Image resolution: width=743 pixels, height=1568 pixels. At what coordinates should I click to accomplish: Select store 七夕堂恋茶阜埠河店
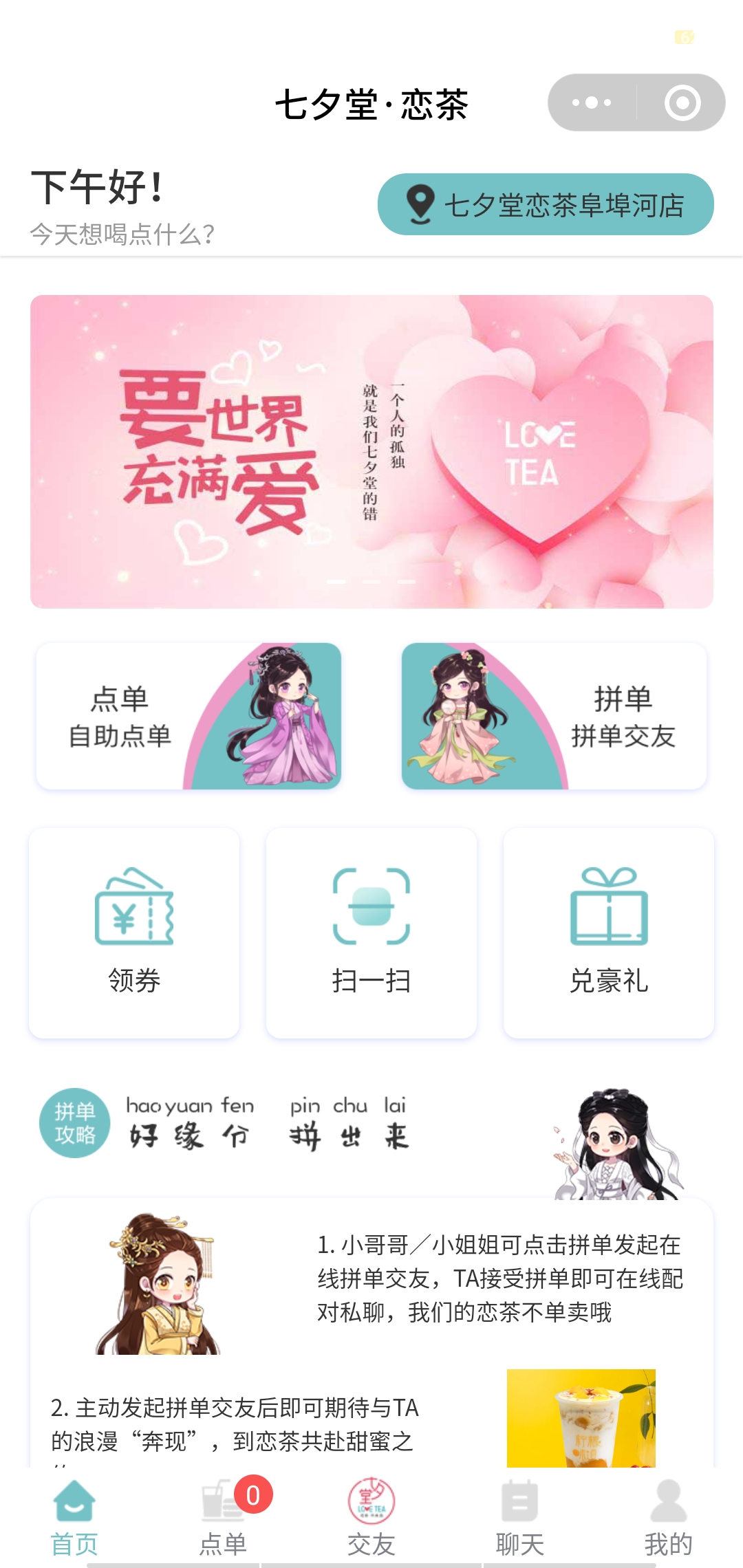pyautogui.click(x=546, y=205)
